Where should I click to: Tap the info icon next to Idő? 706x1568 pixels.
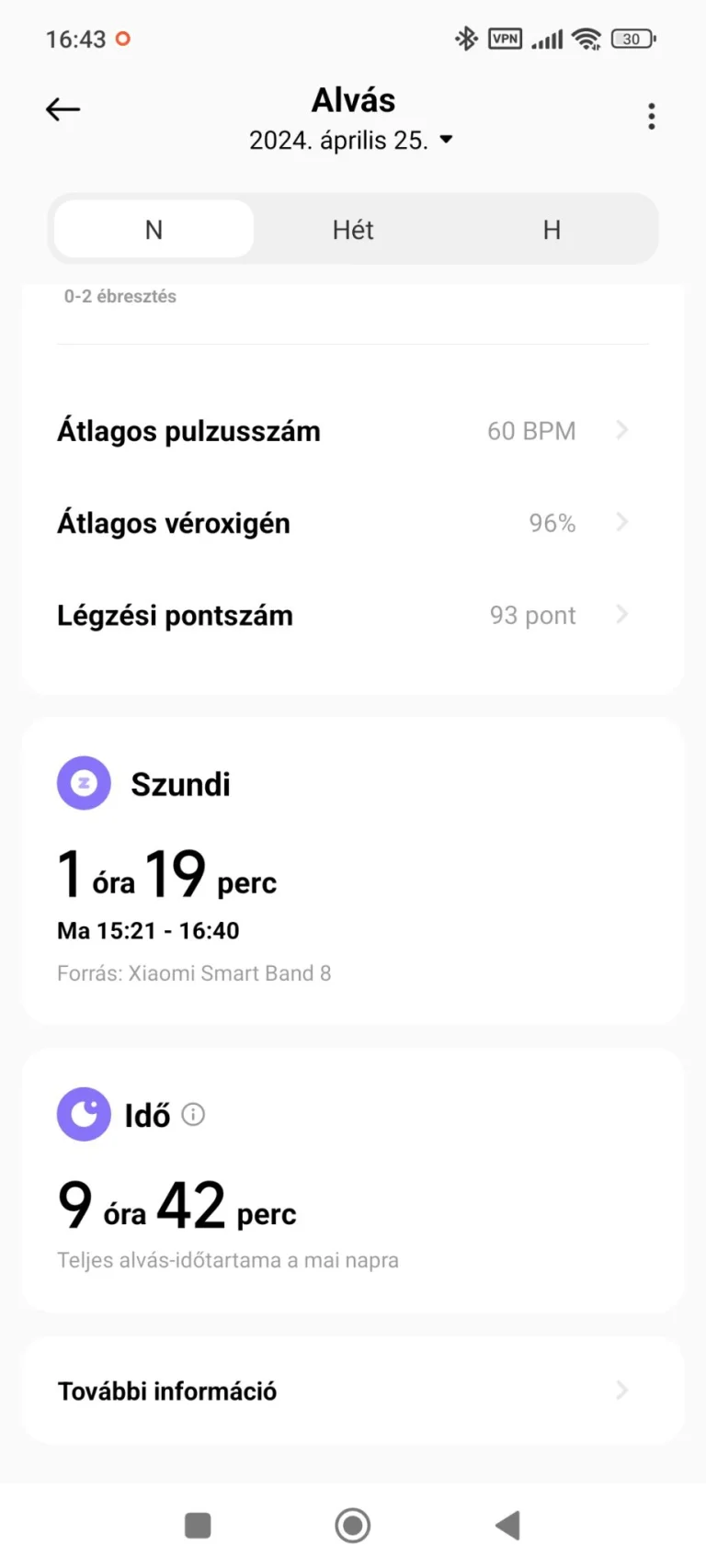tap(193, 1114)
